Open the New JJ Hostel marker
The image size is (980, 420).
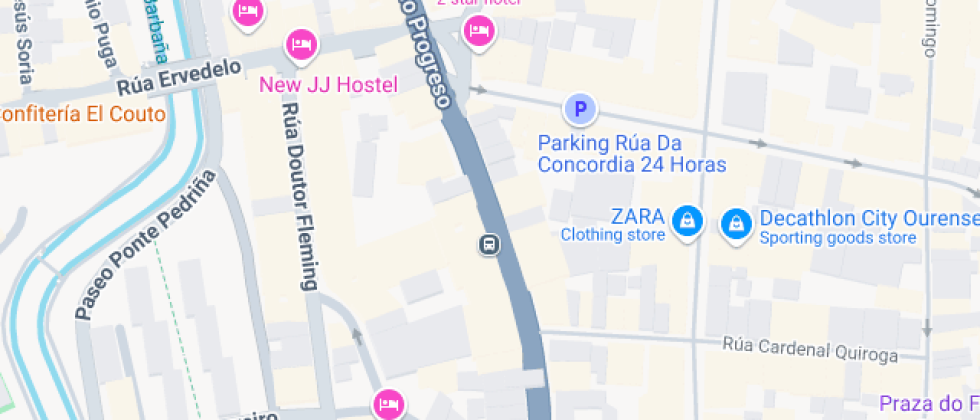pos(301,44)
